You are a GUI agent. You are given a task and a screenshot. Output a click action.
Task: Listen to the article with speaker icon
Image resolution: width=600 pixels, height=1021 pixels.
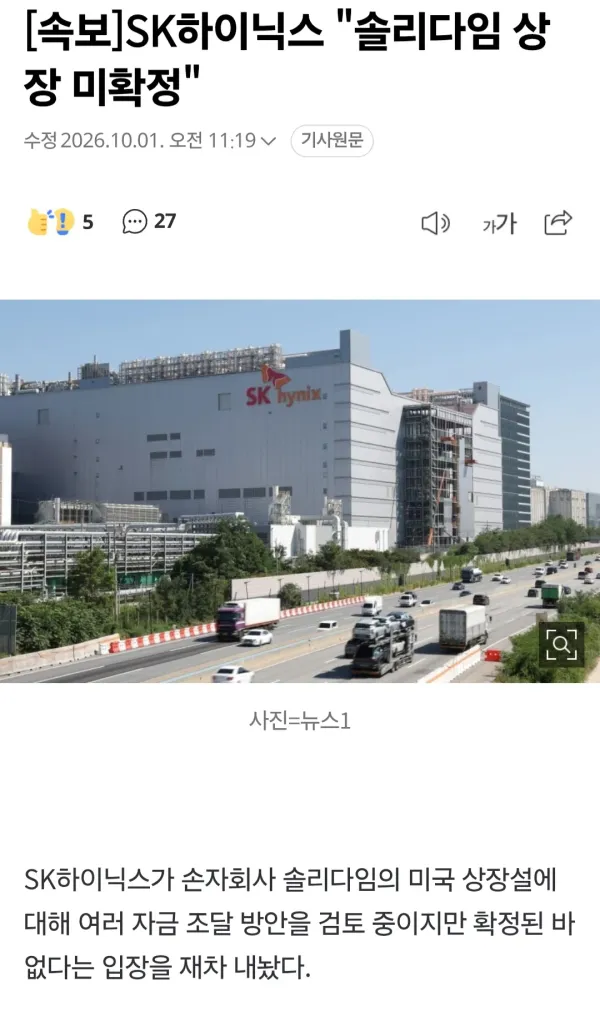(x=435, y=224)
